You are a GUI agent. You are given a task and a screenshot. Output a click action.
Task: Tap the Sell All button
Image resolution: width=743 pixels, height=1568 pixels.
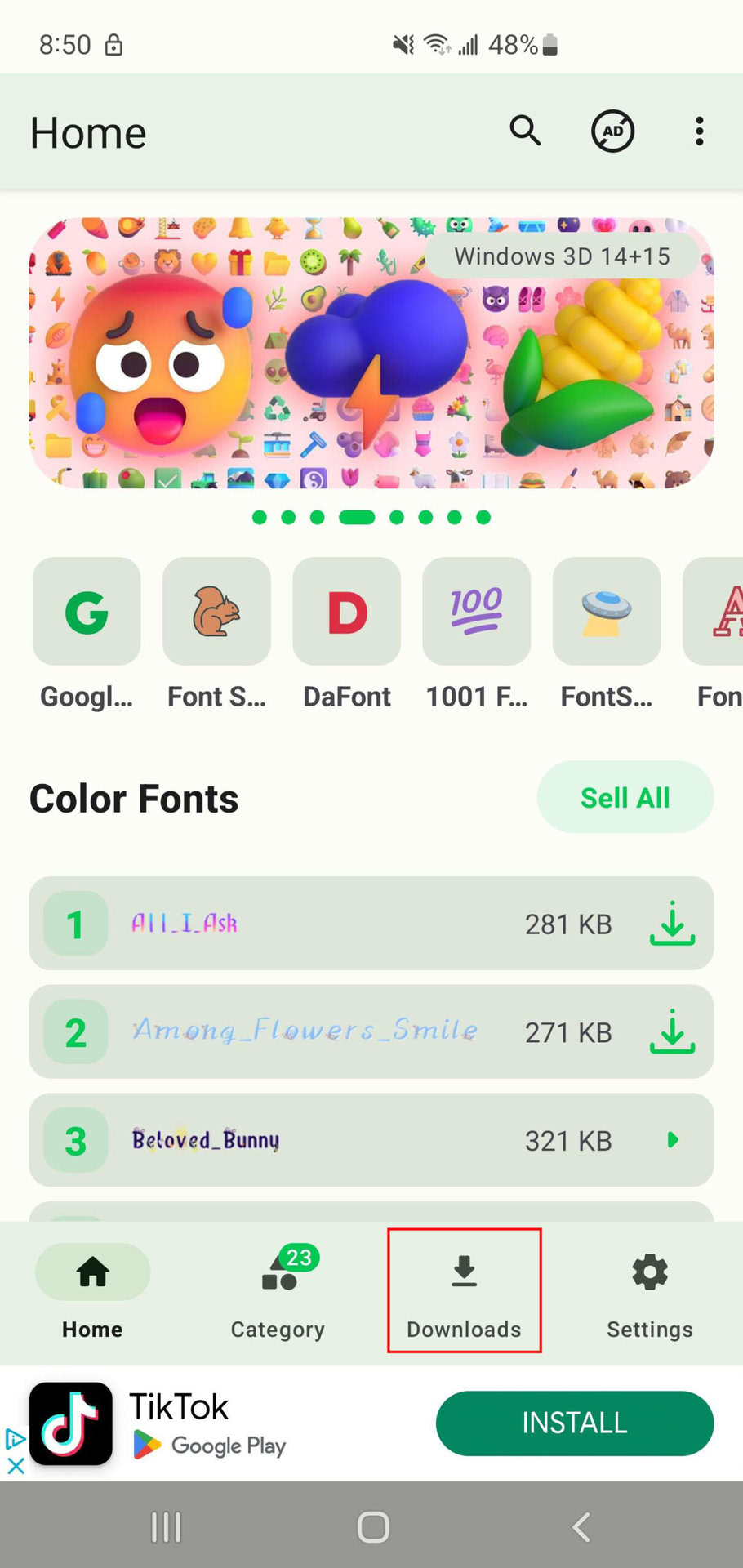coord(625,797)
